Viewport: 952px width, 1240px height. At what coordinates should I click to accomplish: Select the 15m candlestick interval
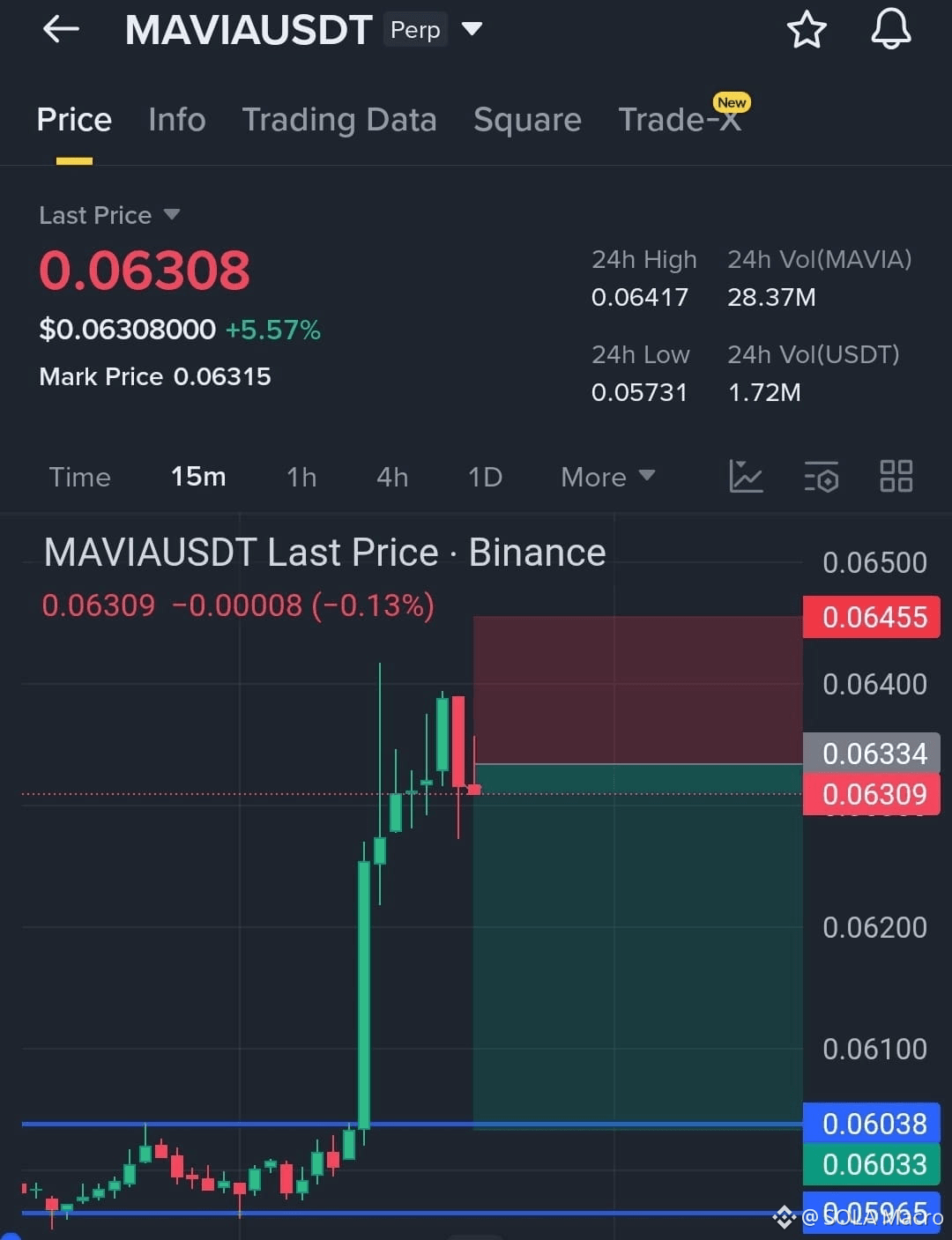click(x=197, y=477)
